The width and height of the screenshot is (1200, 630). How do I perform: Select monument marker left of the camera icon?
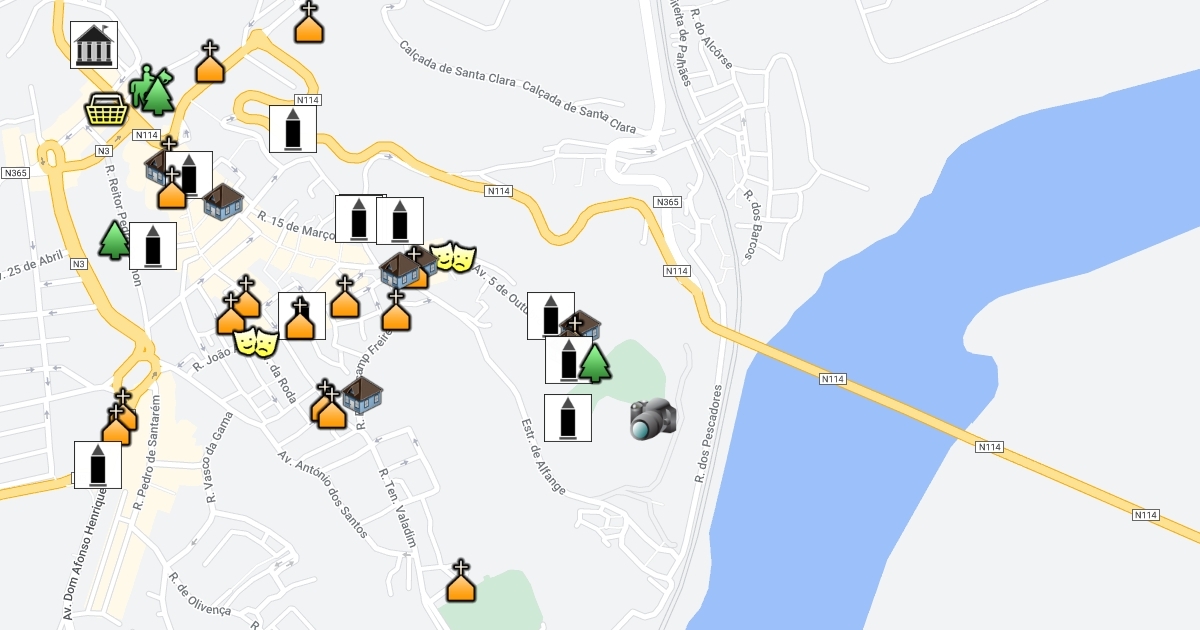coord(567,418)
